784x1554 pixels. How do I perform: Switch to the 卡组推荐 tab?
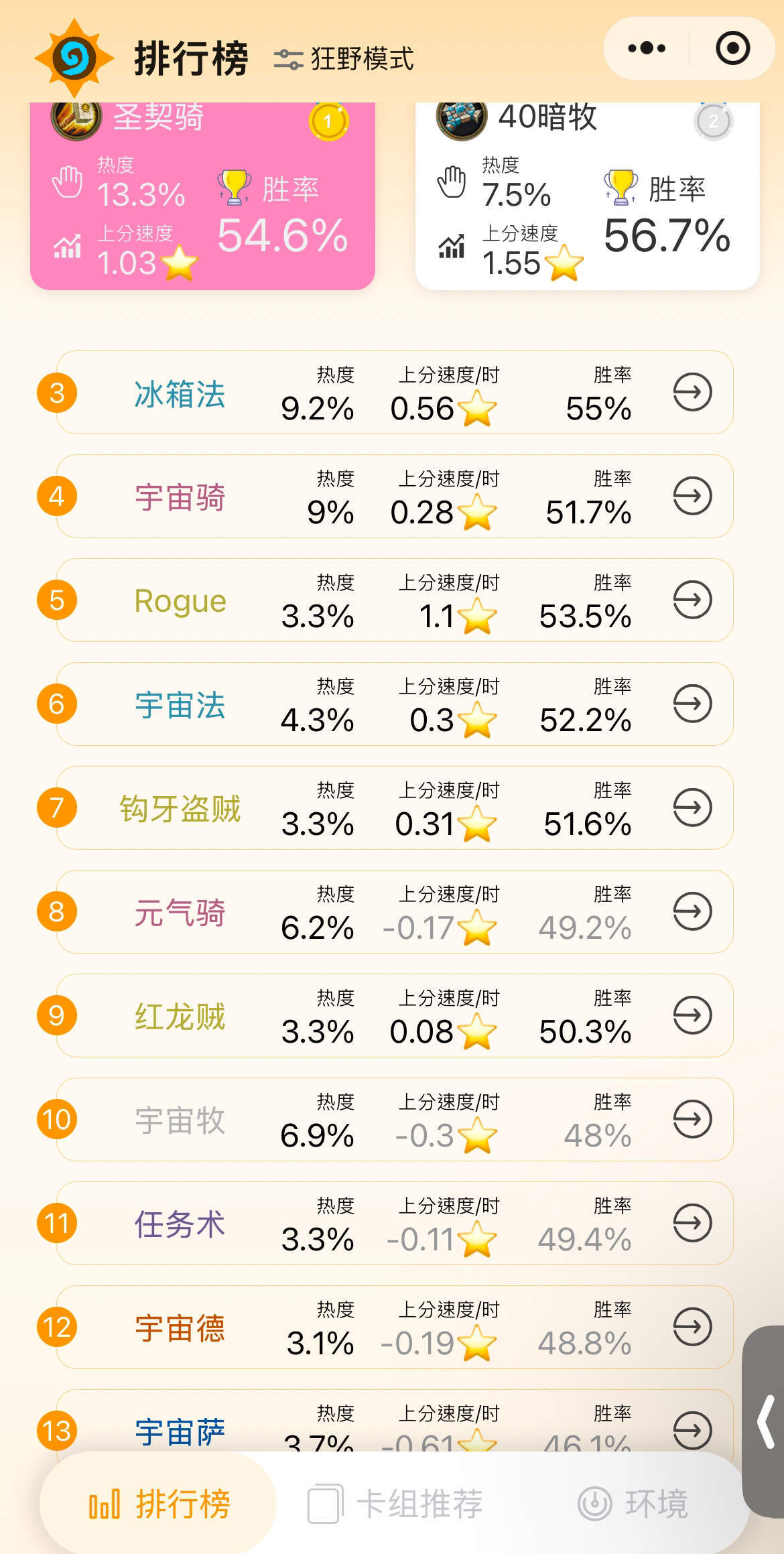tap(395, 1504)
